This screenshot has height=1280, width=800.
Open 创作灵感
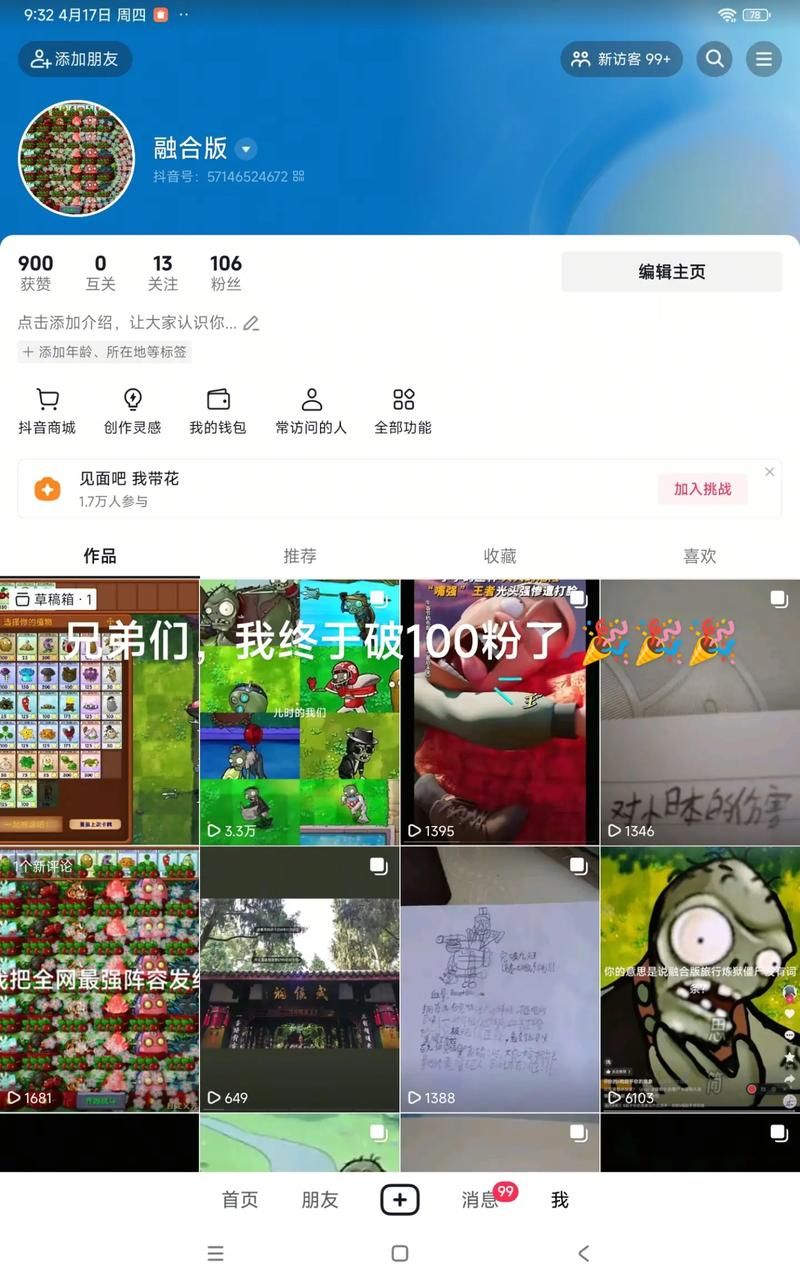[132, 411]
